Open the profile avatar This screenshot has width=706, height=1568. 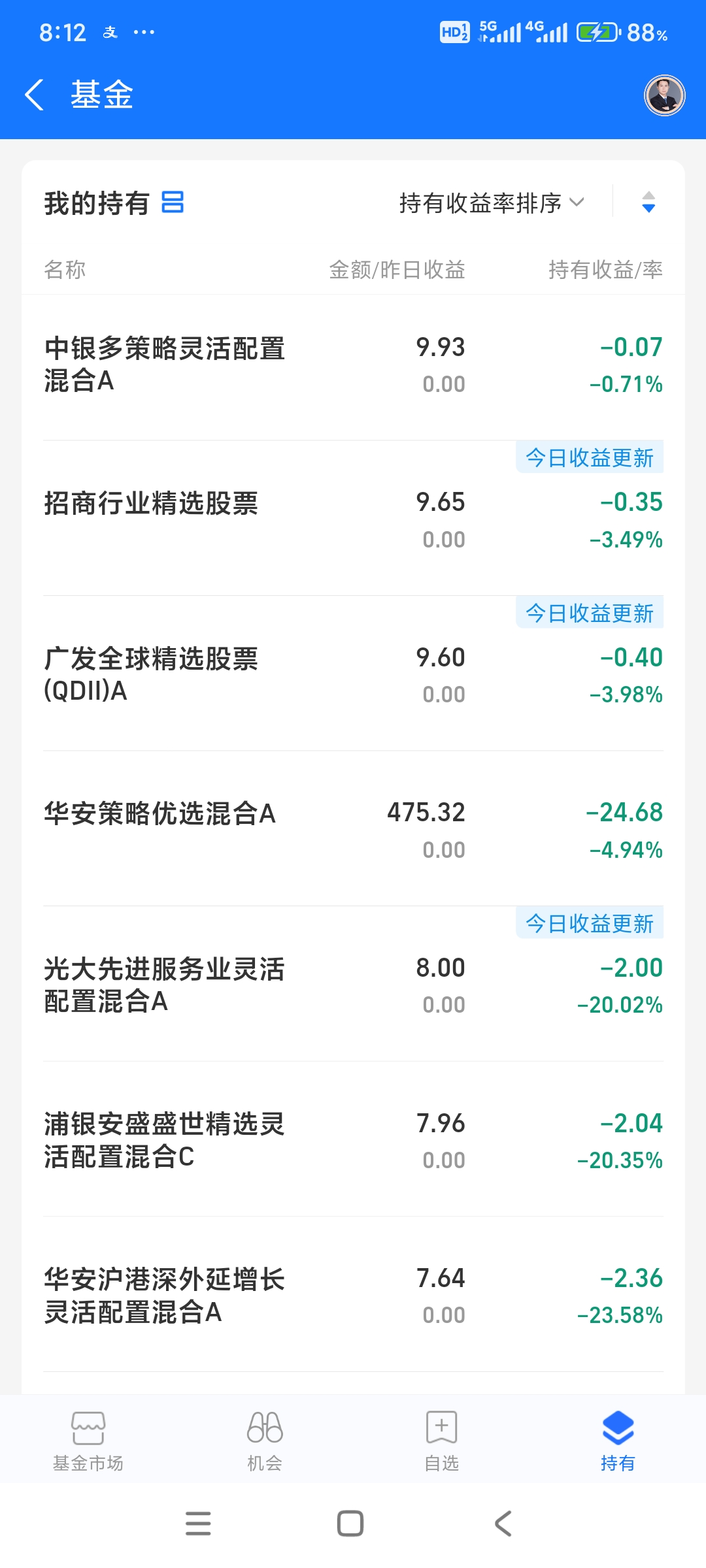coord(664,95)
